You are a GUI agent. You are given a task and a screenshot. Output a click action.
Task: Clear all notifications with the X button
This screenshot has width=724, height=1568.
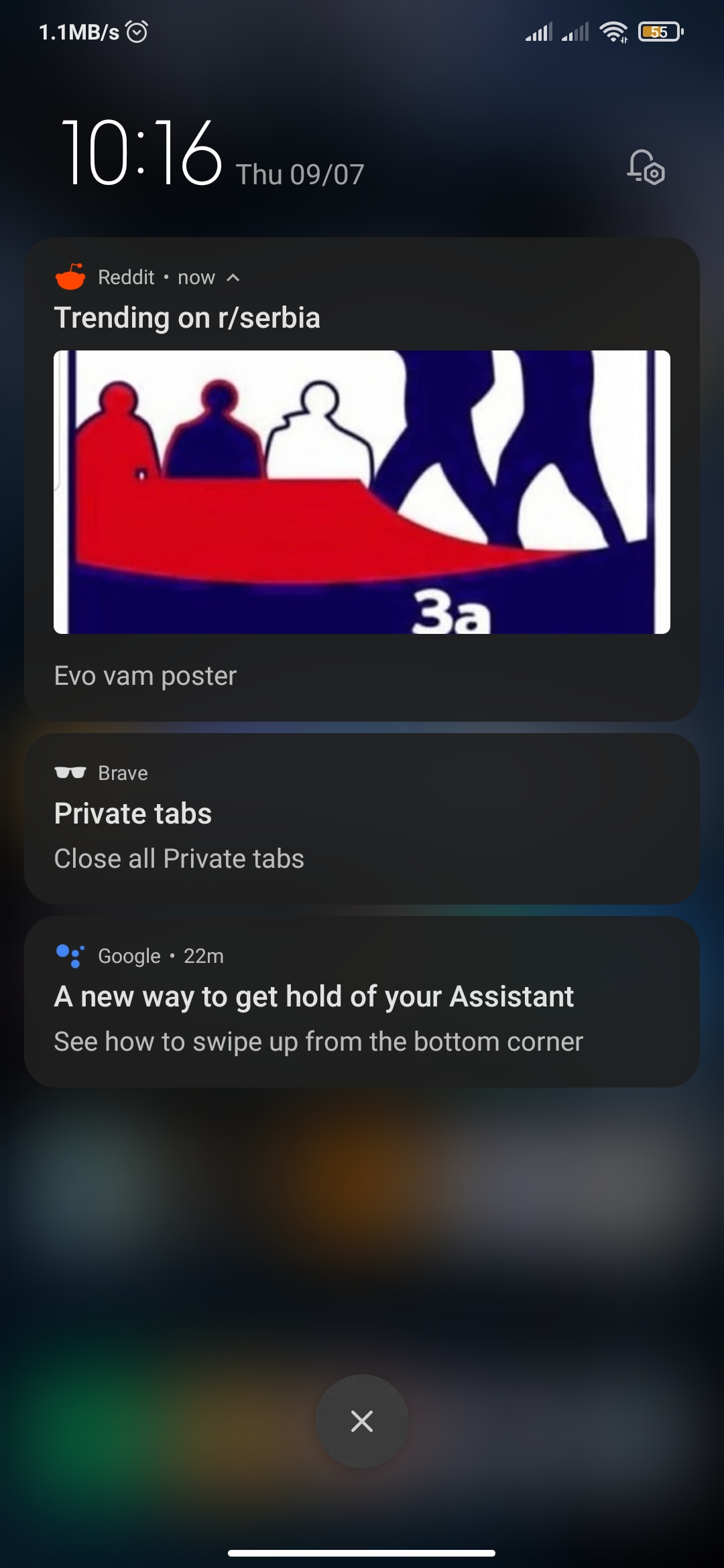point(362,1421)
